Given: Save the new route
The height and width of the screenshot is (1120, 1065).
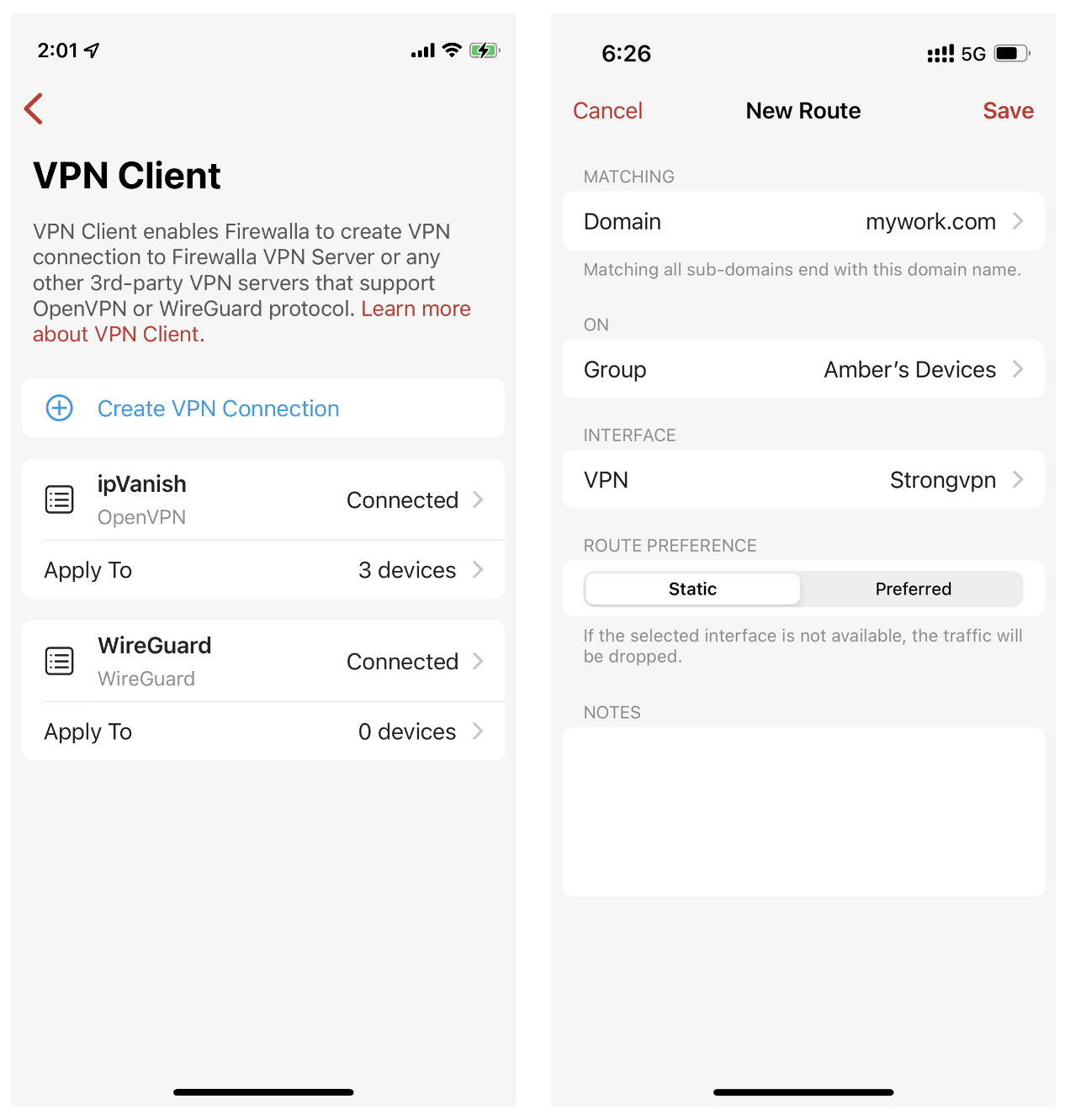Looking at the screenshot, I should point(1007,111).
